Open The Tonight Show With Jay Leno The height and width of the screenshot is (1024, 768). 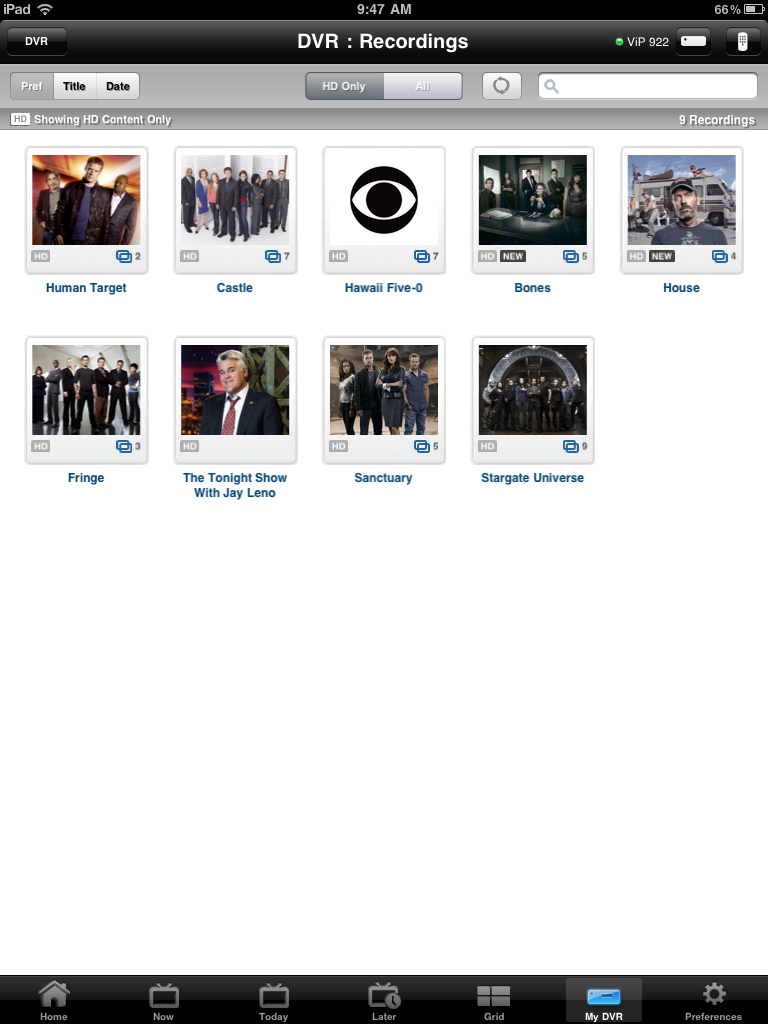point(235,400)
